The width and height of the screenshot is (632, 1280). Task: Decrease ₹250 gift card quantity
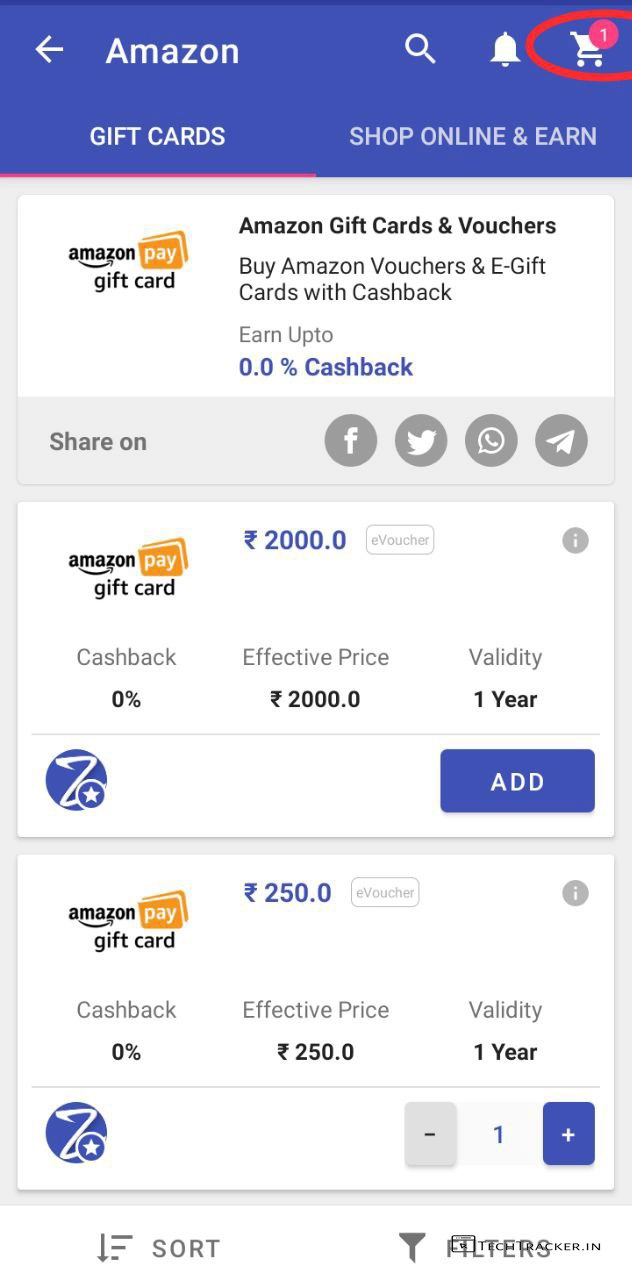(x=430, y=1134)
